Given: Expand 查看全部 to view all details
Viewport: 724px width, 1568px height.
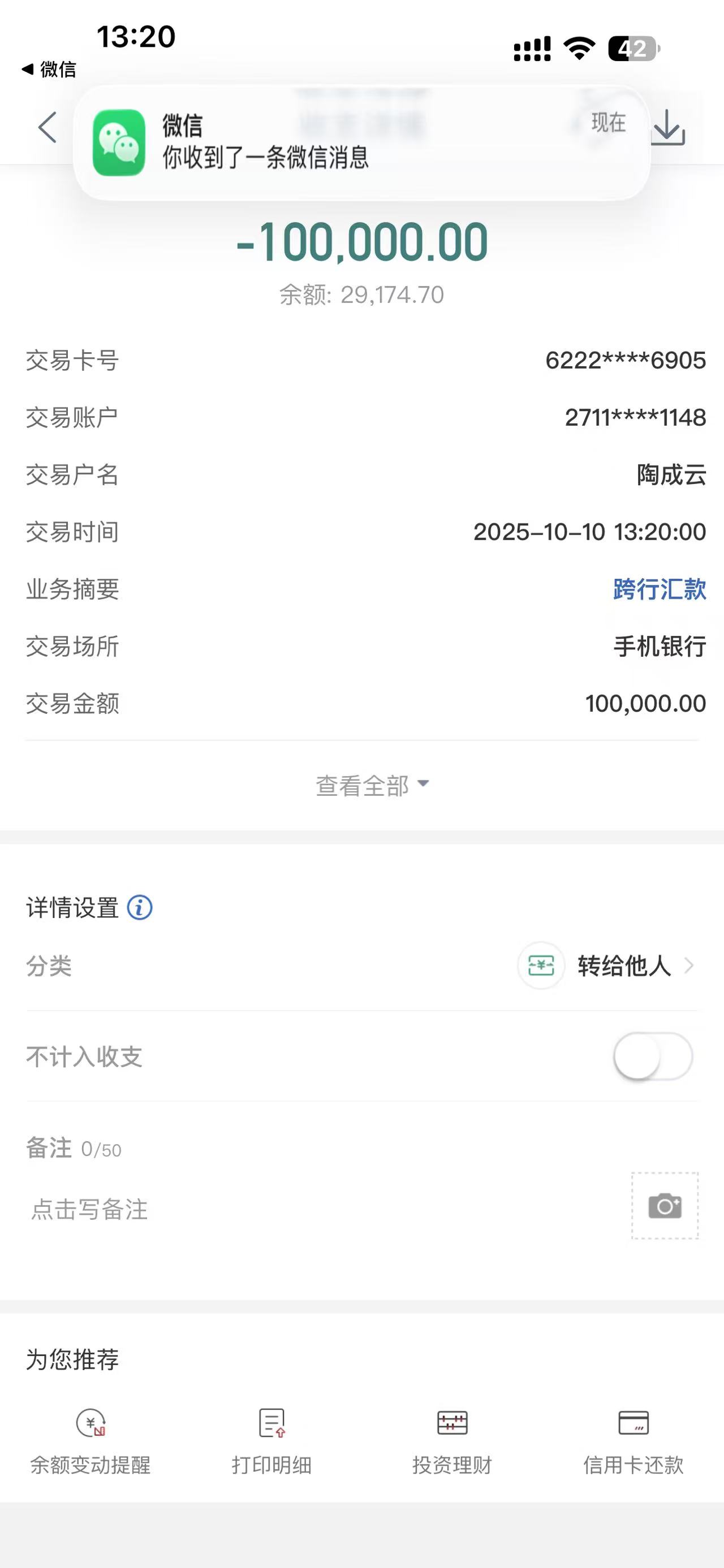Looking at the screenshot, I should point(372,785).
